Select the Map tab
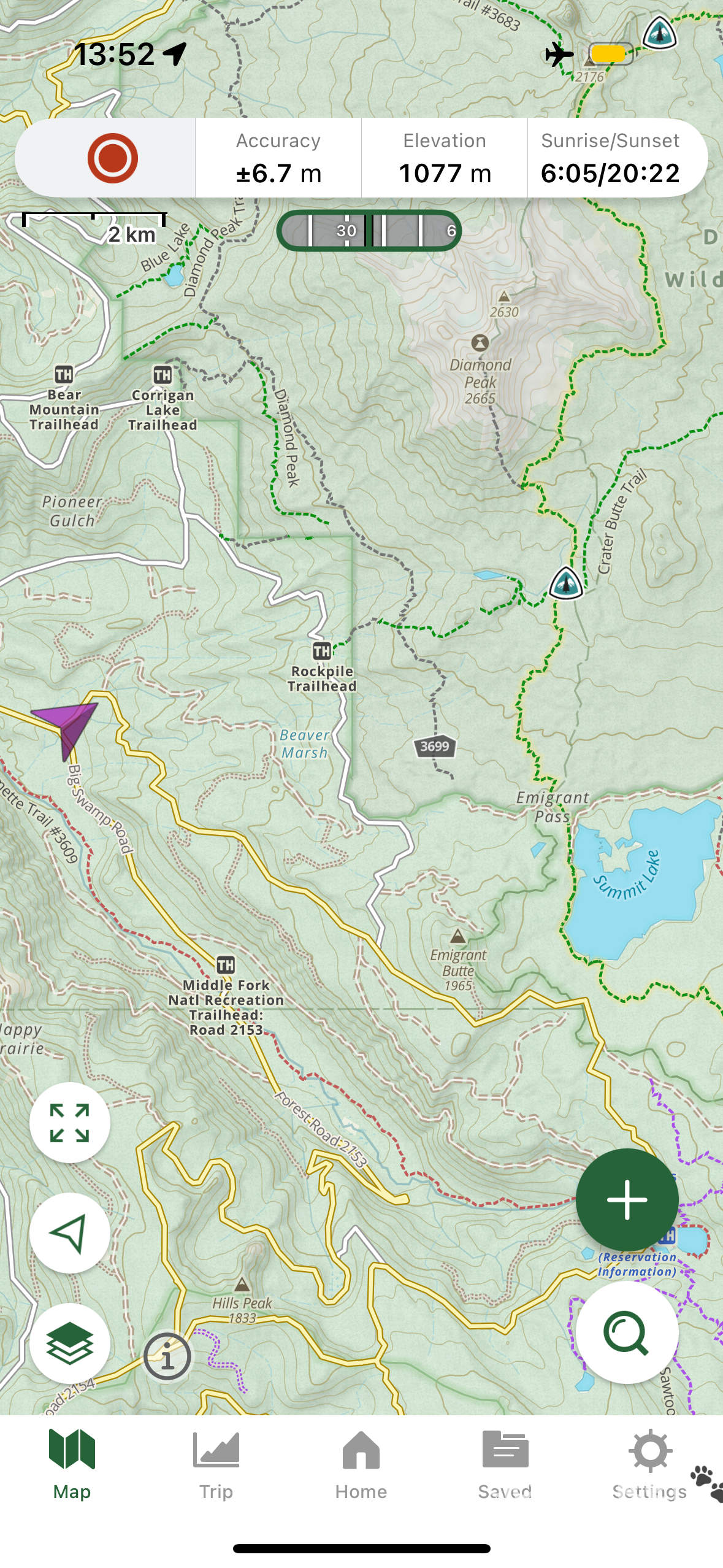 (x=72, y=1465)
